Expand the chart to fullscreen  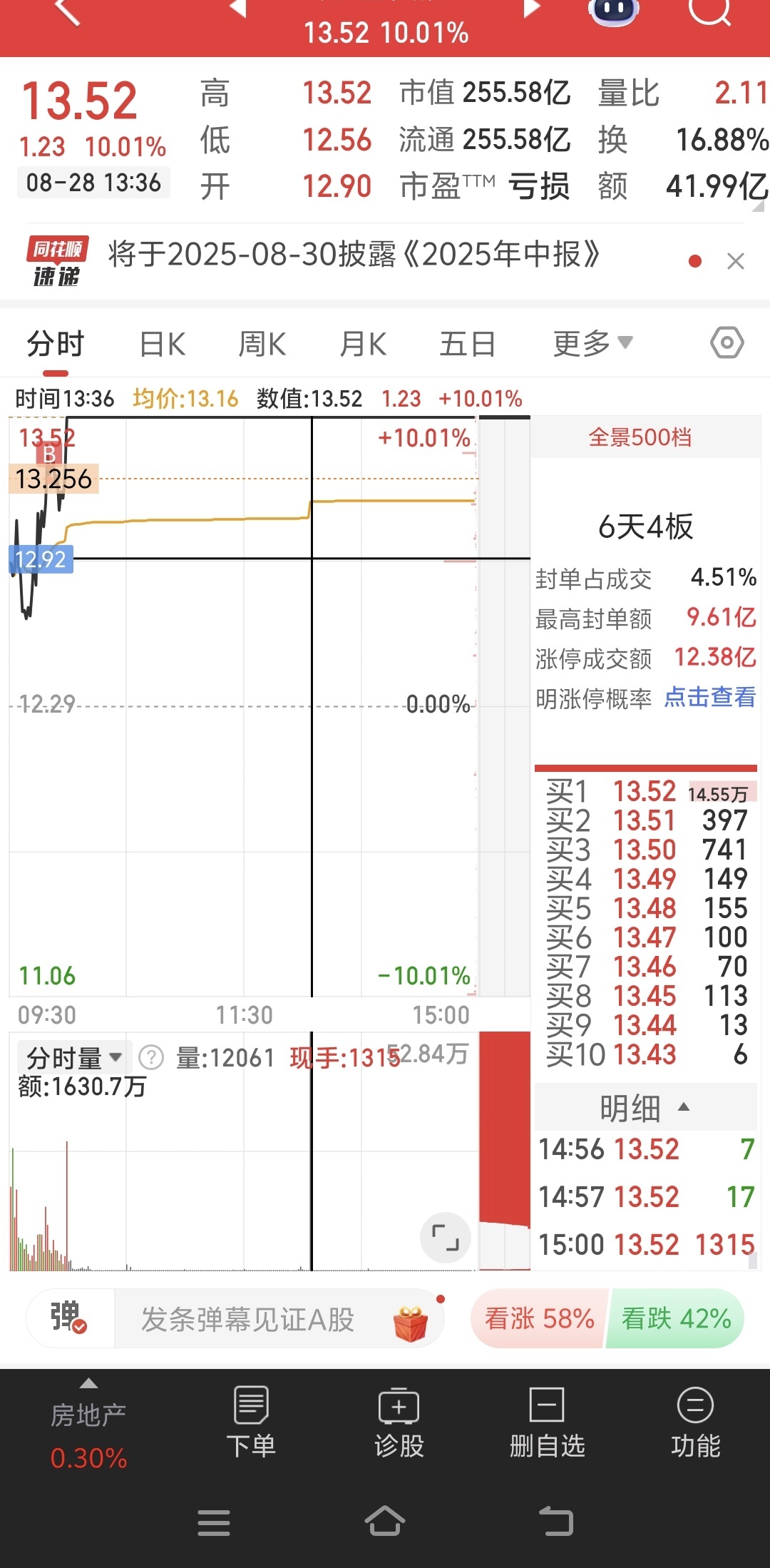pos(446,1238)
